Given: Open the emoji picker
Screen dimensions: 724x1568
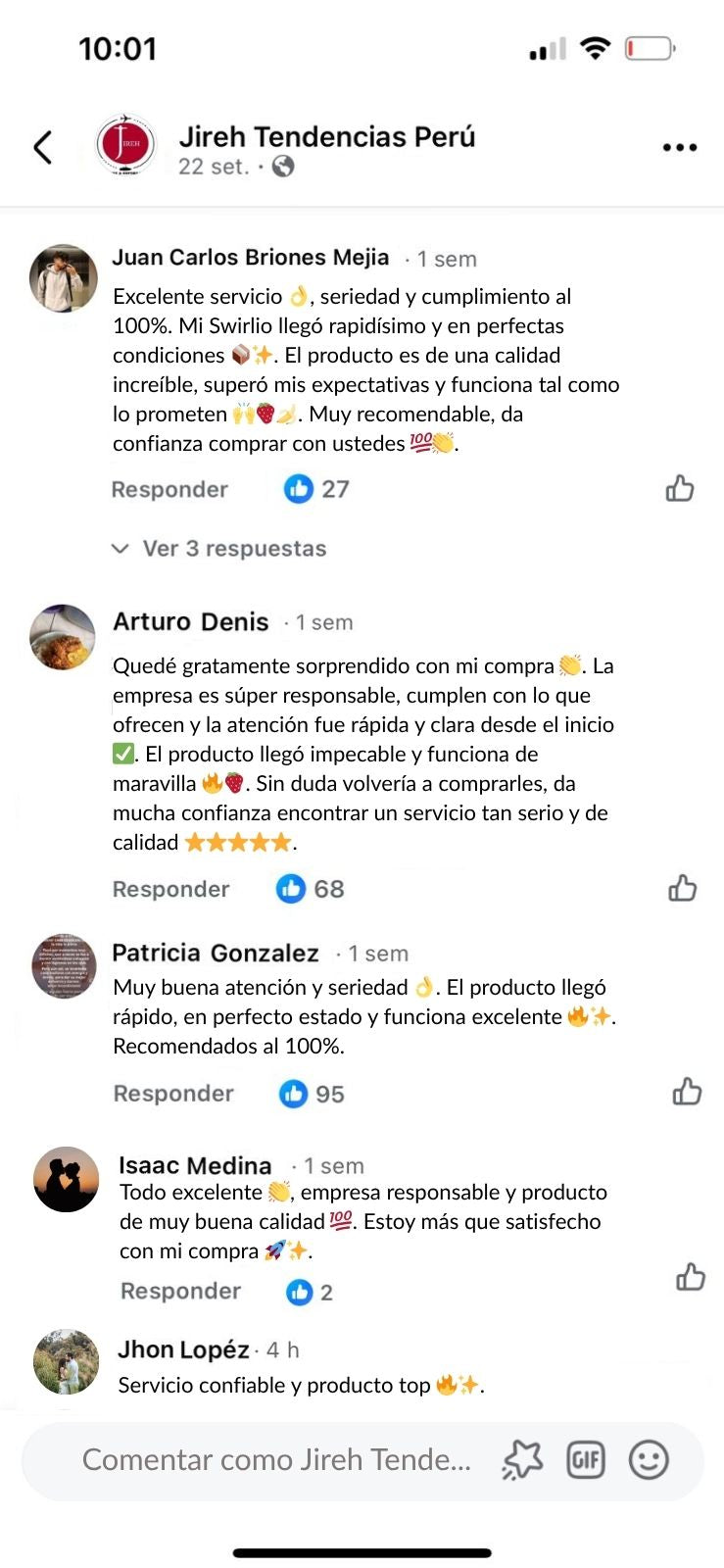Looking at the screenshot, I should pyautogui.click(x=648, y=1461).
